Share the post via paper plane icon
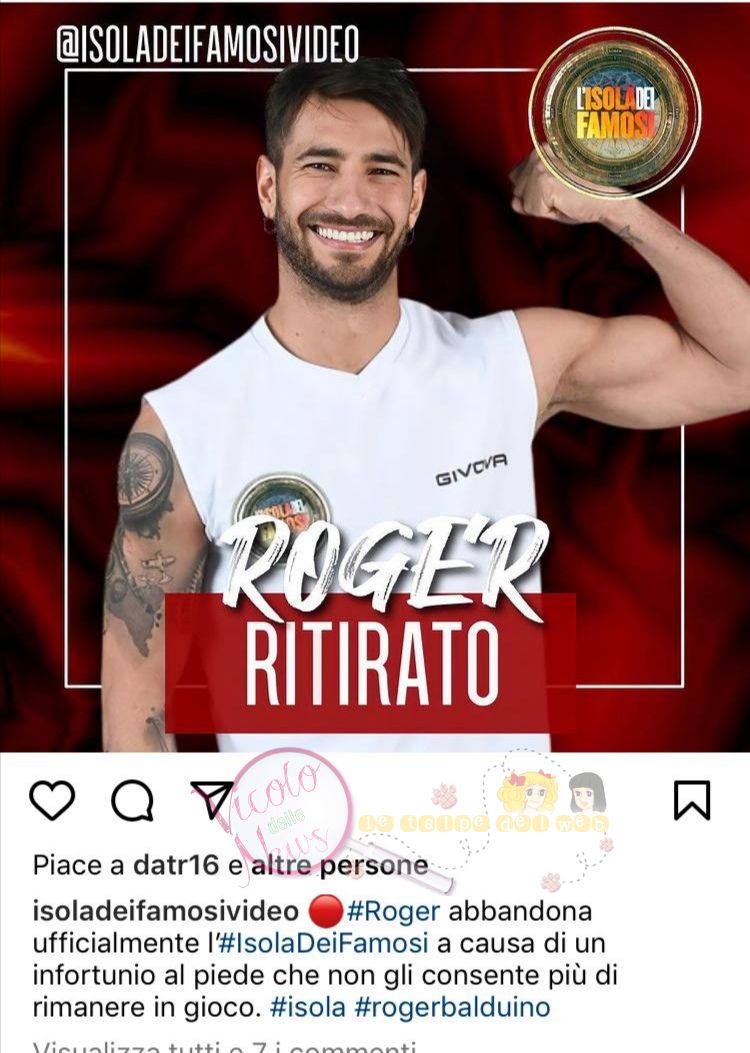750x1053 pixels. pos(212,799)
